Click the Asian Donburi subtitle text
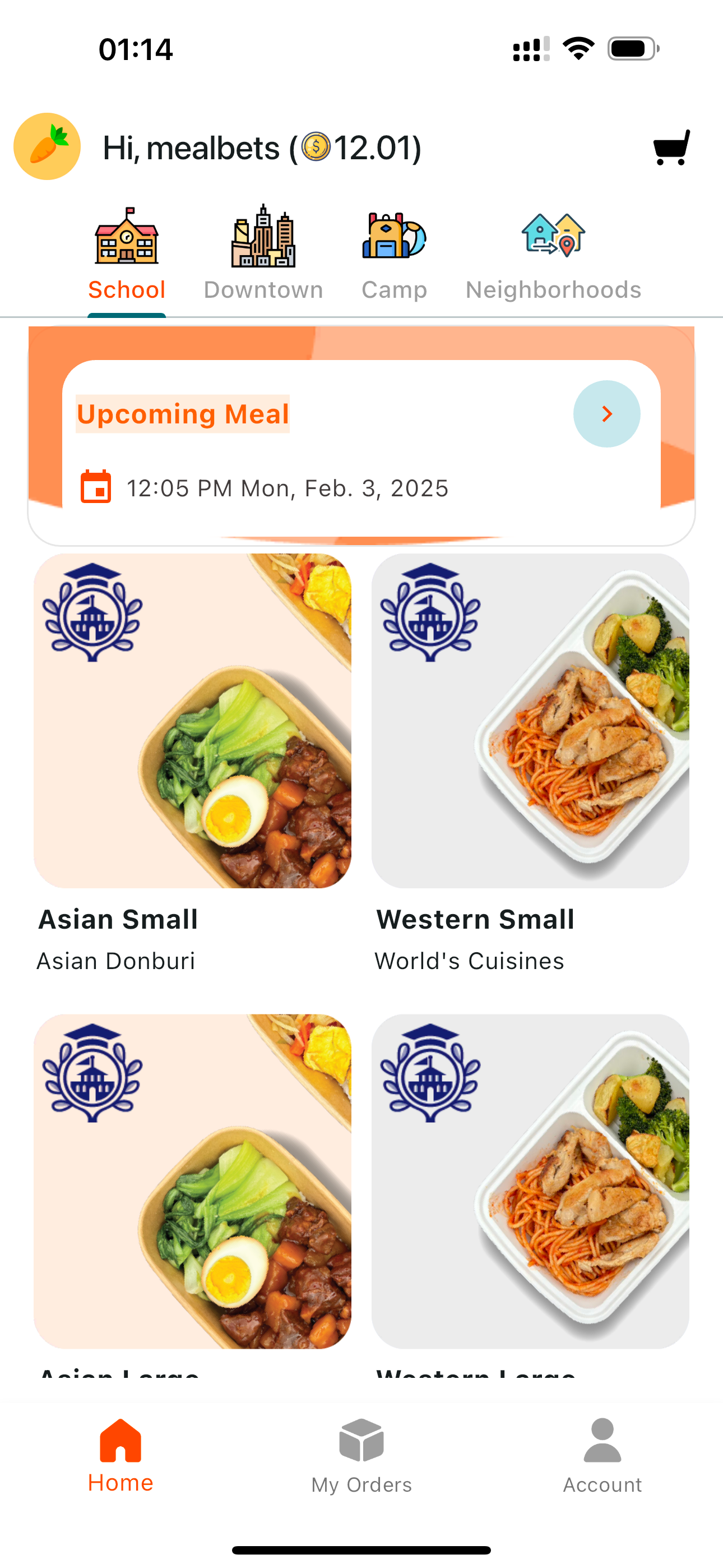The height and width of the screenshot is (1568, 723). pyautogui.click(x=115, y=961)
